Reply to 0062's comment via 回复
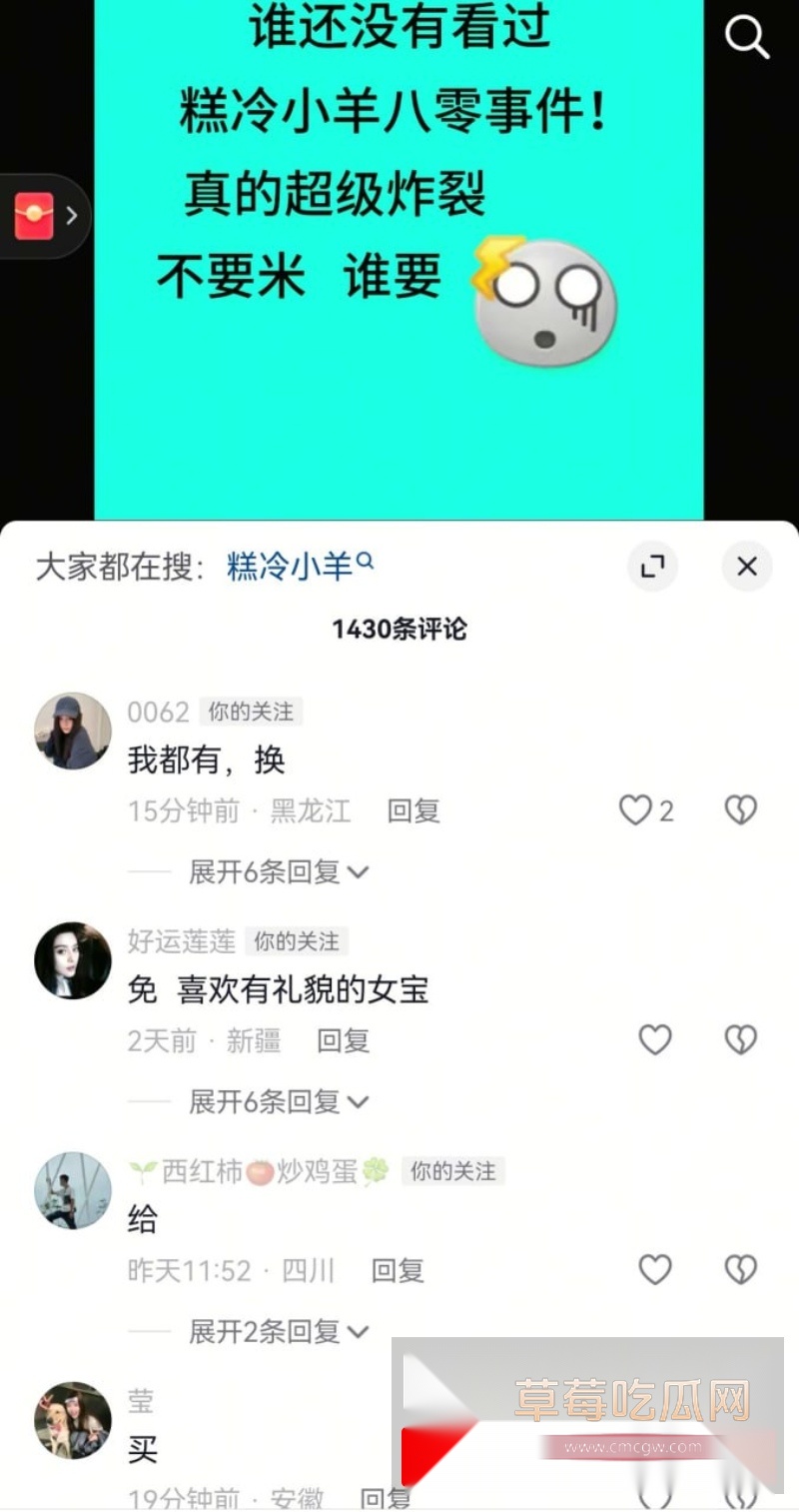Screen dimensions: 799x1512 click(412, 810)
